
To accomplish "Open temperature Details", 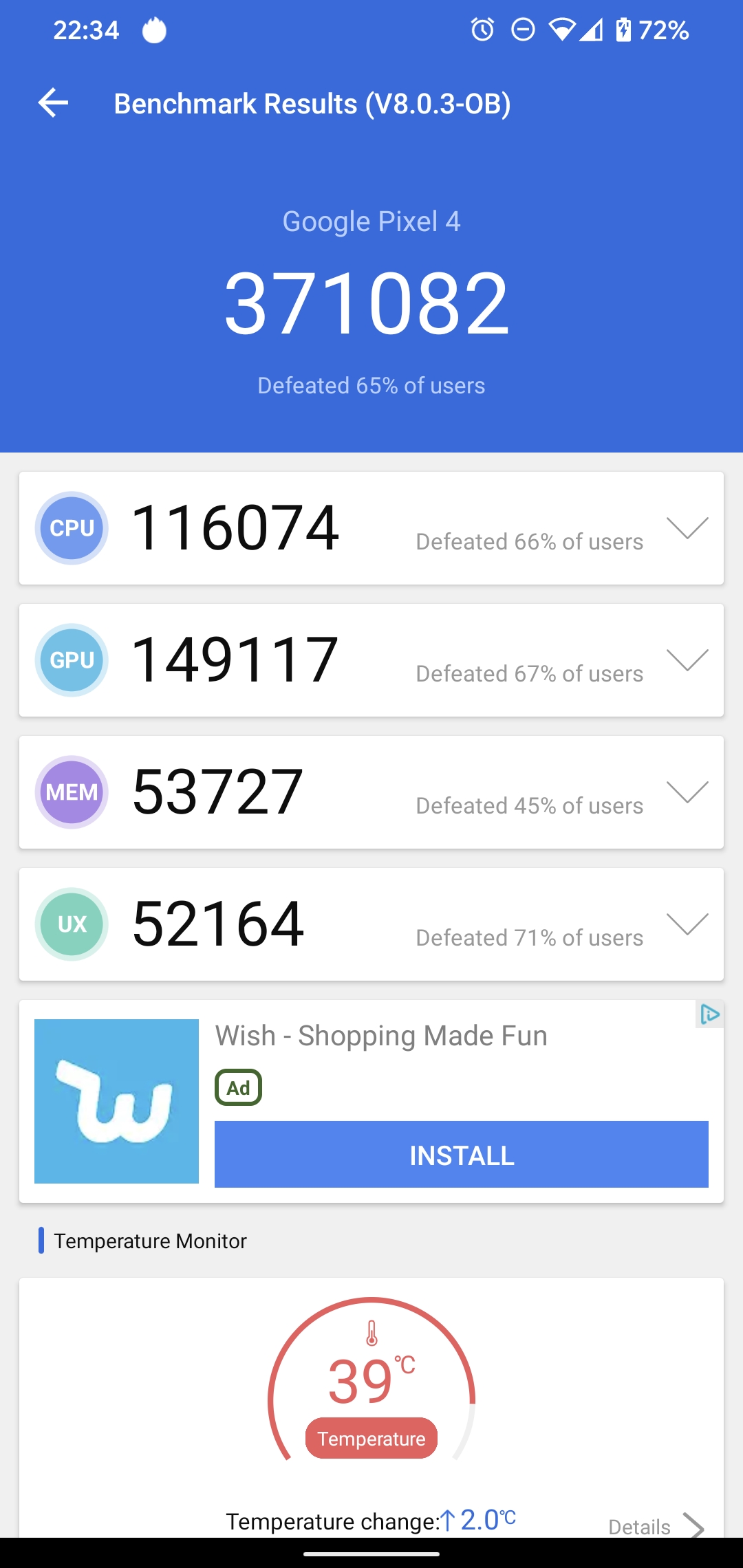I will click(655, 1527).
